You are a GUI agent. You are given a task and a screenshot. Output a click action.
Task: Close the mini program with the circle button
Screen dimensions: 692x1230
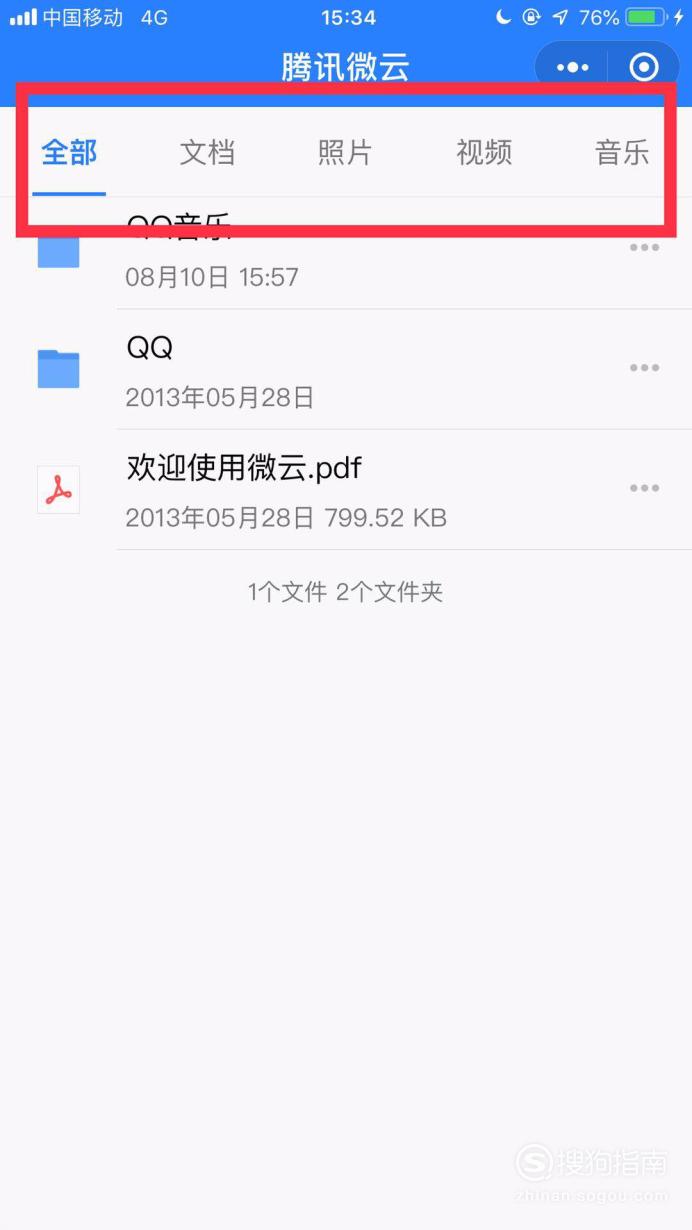pyautogui.click(x=644, y=67)
